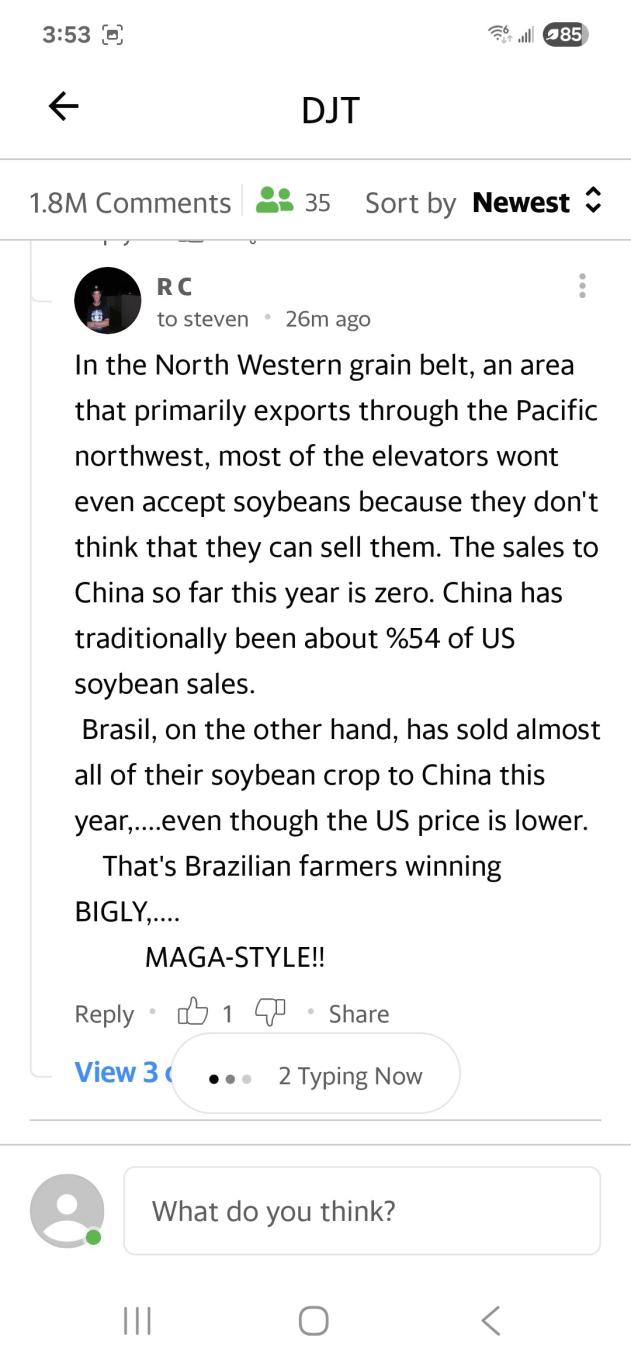Like RC's soybean comment

pyautogui.click(x=190, y=1013)
